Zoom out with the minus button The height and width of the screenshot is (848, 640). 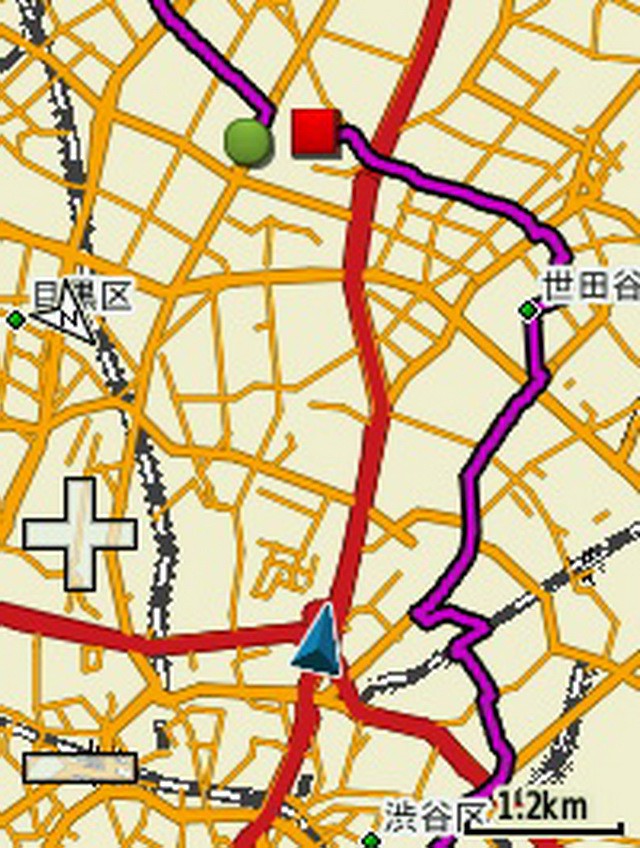pyautogui.click(x=79, y=767)
